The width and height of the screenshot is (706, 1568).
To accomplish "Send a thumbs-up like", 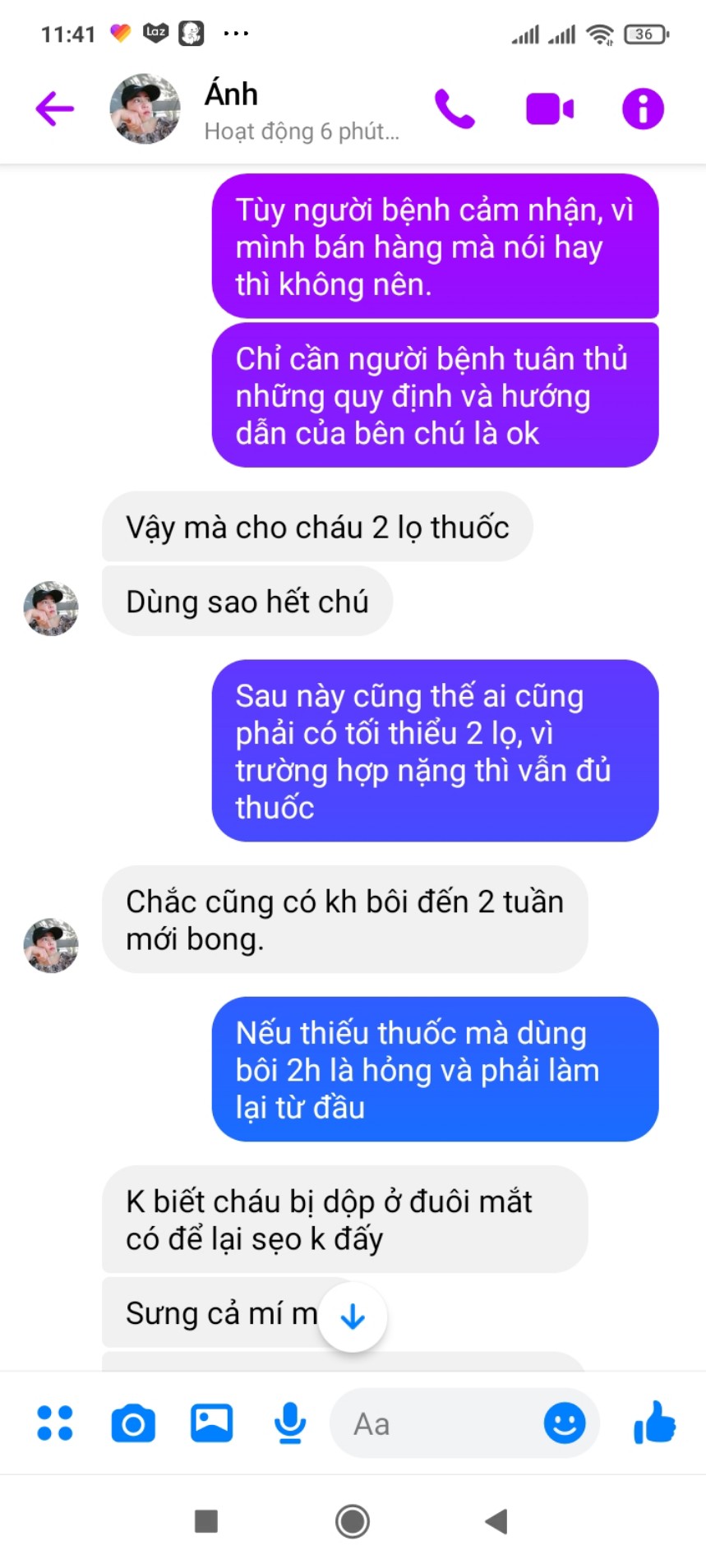I will point(654,1423).
